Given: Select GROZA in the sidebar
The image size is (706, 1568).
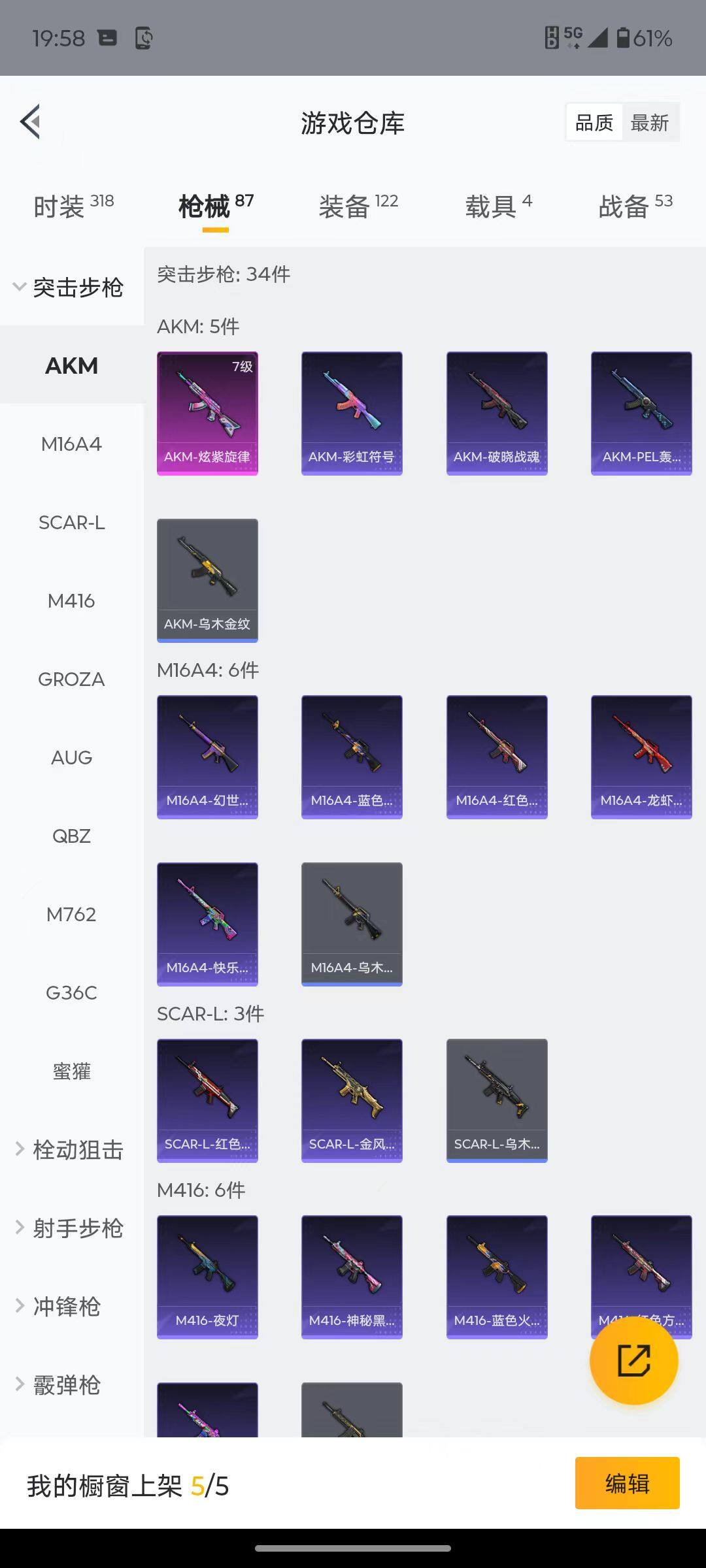Looking at the screenshot, I should coord(71,679).
